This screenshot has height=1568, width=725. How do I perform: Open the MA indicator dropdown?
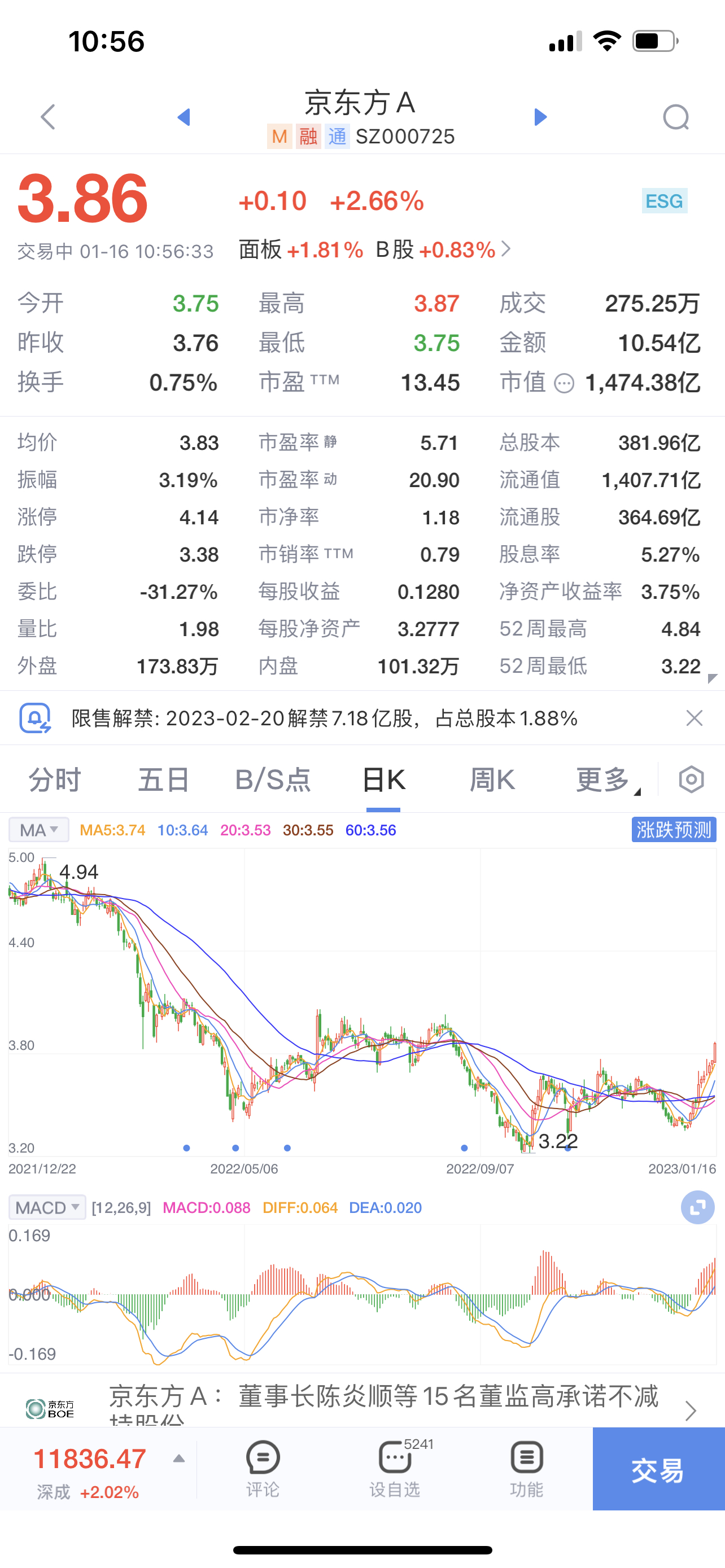[x=38, y=830]
